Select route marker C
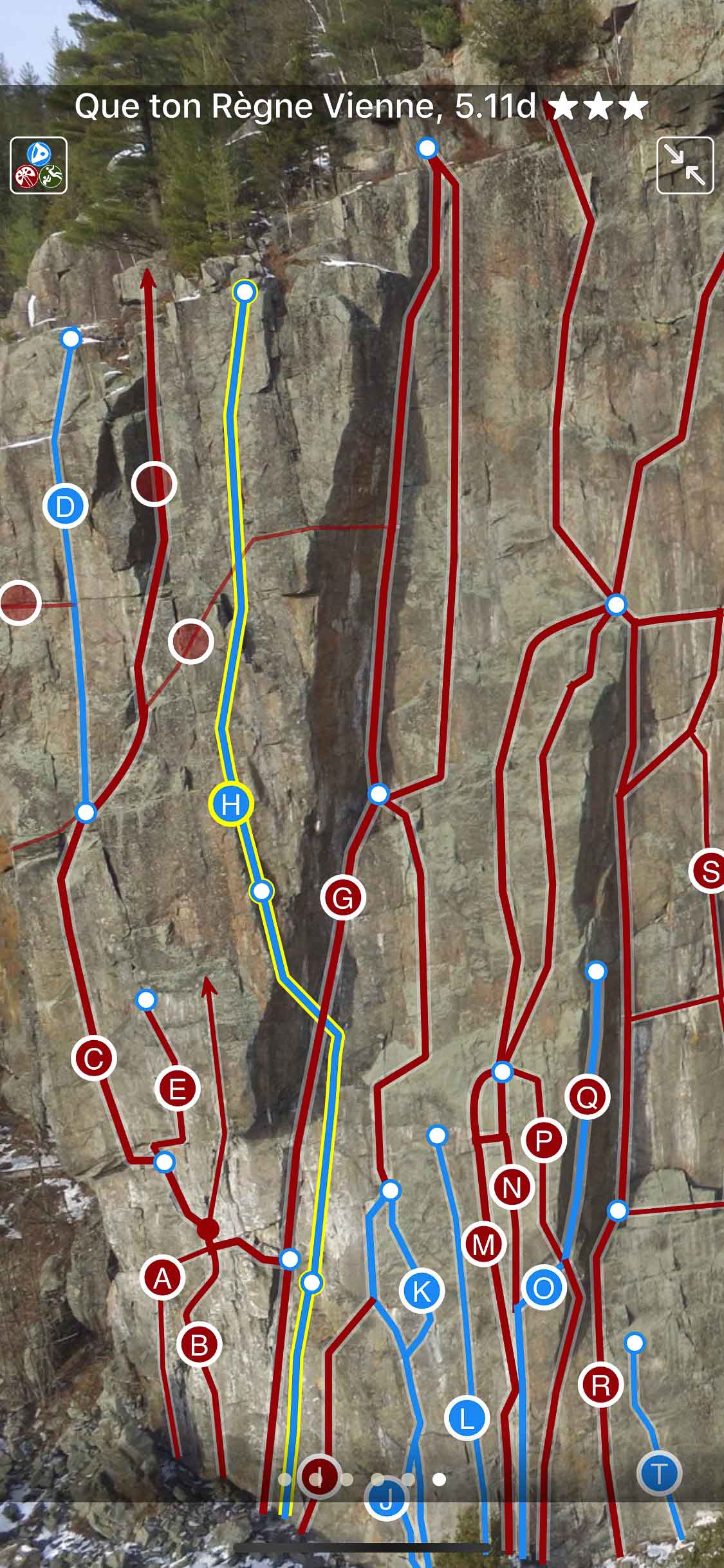This screenshot has width=724, height=1568. pos(94,1058)
